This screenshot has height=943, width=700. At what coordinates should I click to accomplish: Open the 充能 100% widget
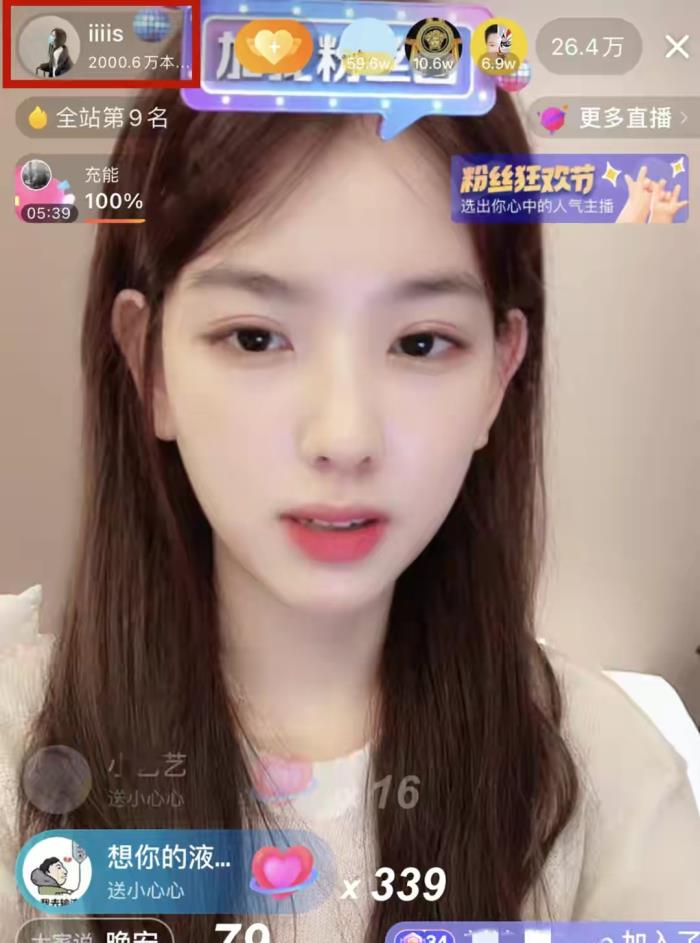coord(82,190)
